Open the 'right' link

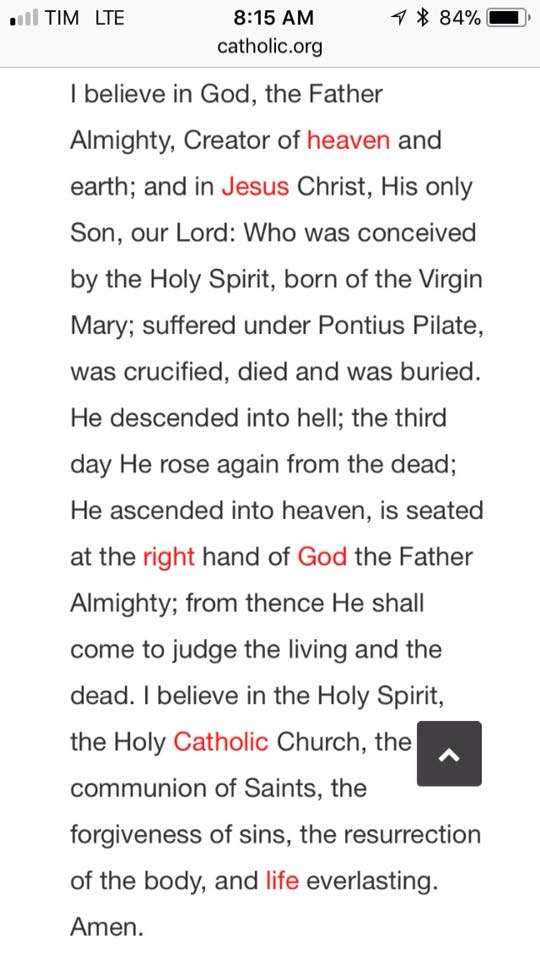click(168, 558)
